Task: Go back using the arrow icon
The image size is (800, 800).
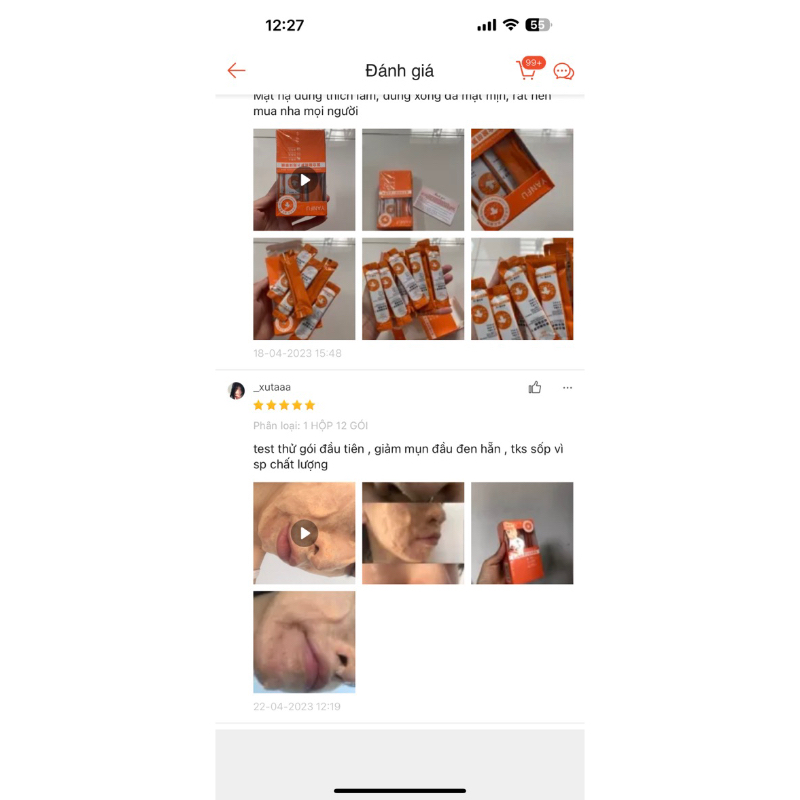Action: click(x=236, y=70)
